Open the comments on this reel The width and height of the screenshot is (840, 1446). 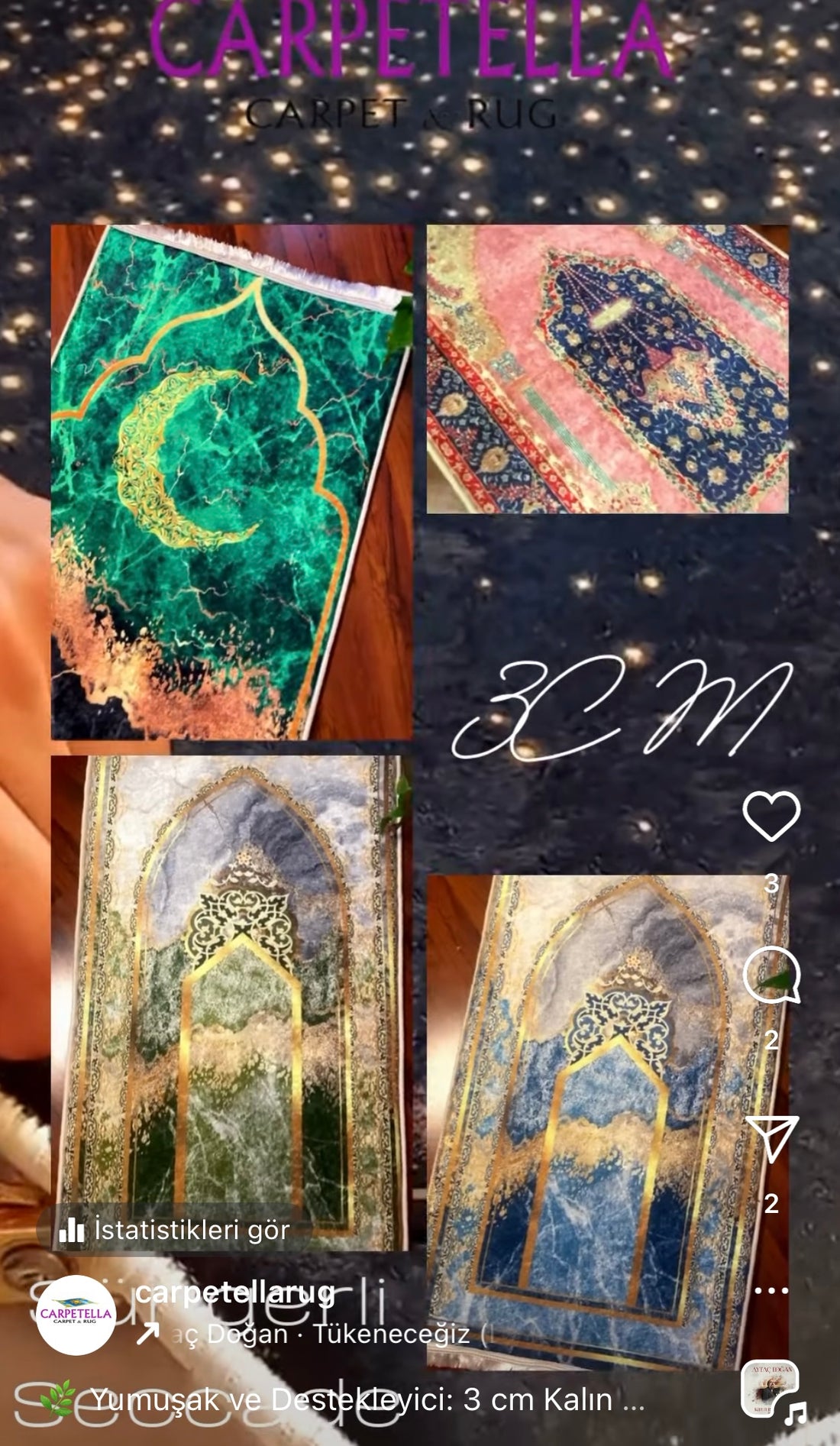coord(771,975)
